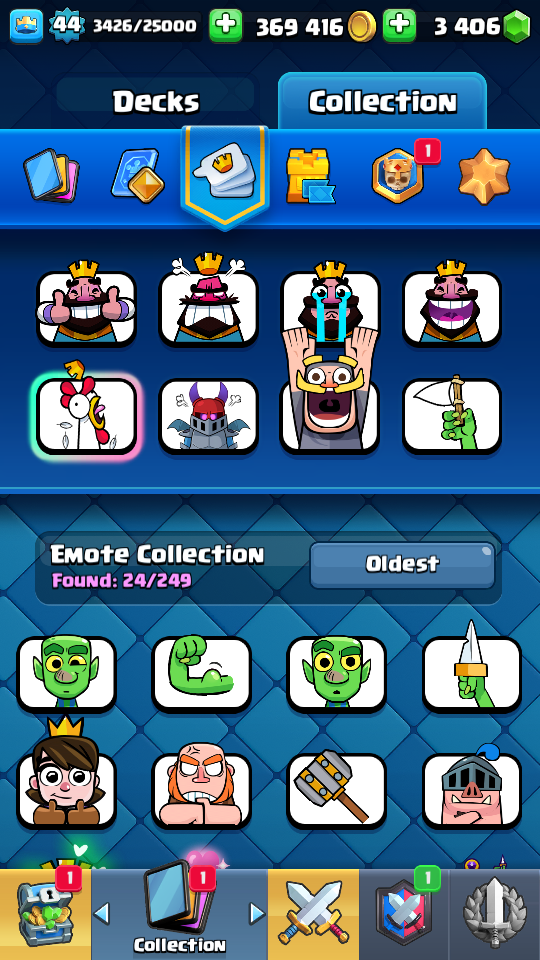Select the crying king emote slot
The image size is (540, 960).
pyautogui.click(x=331, y=308)
